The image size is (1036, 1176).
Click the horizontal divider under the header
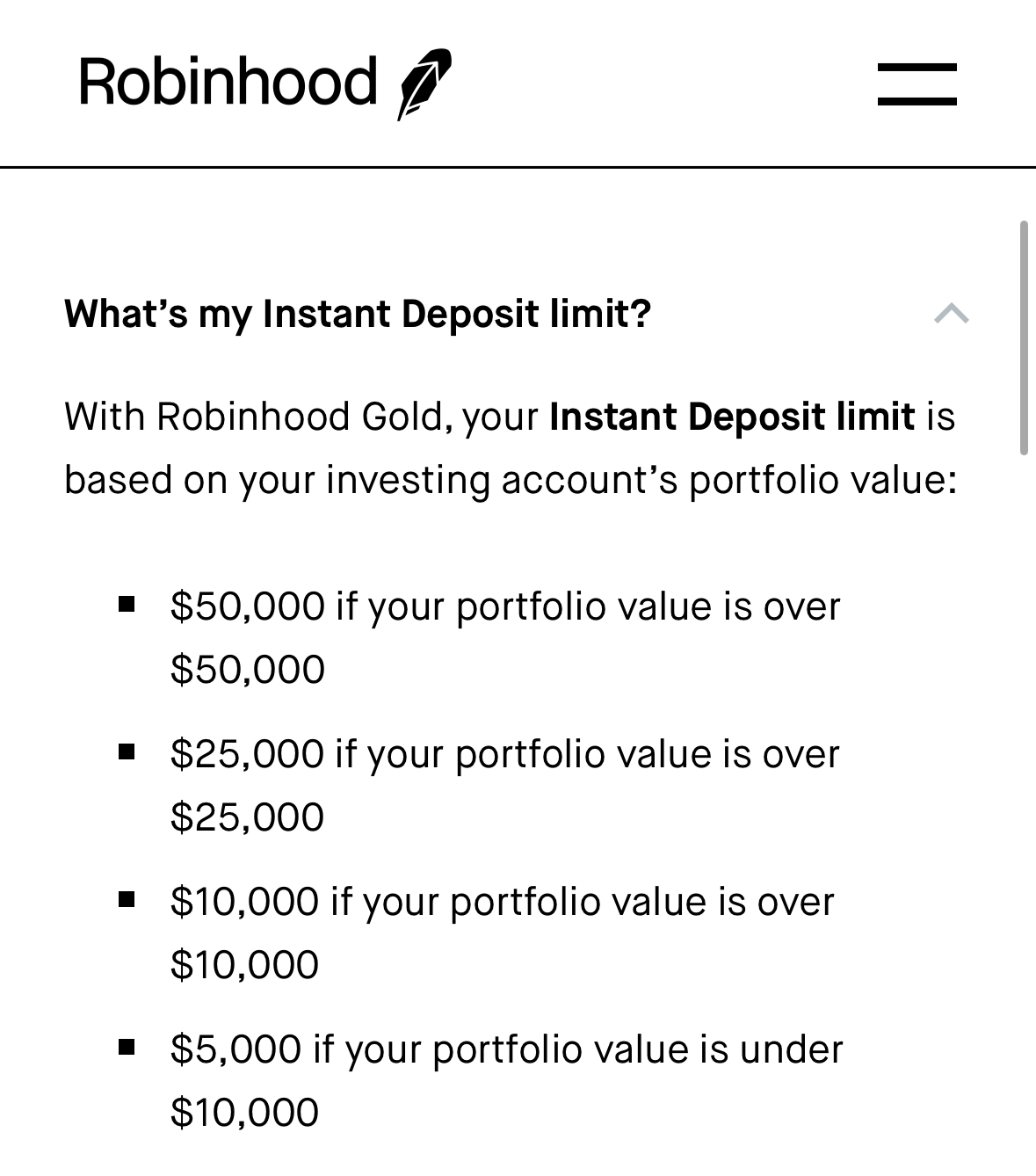tap(518, 167)
